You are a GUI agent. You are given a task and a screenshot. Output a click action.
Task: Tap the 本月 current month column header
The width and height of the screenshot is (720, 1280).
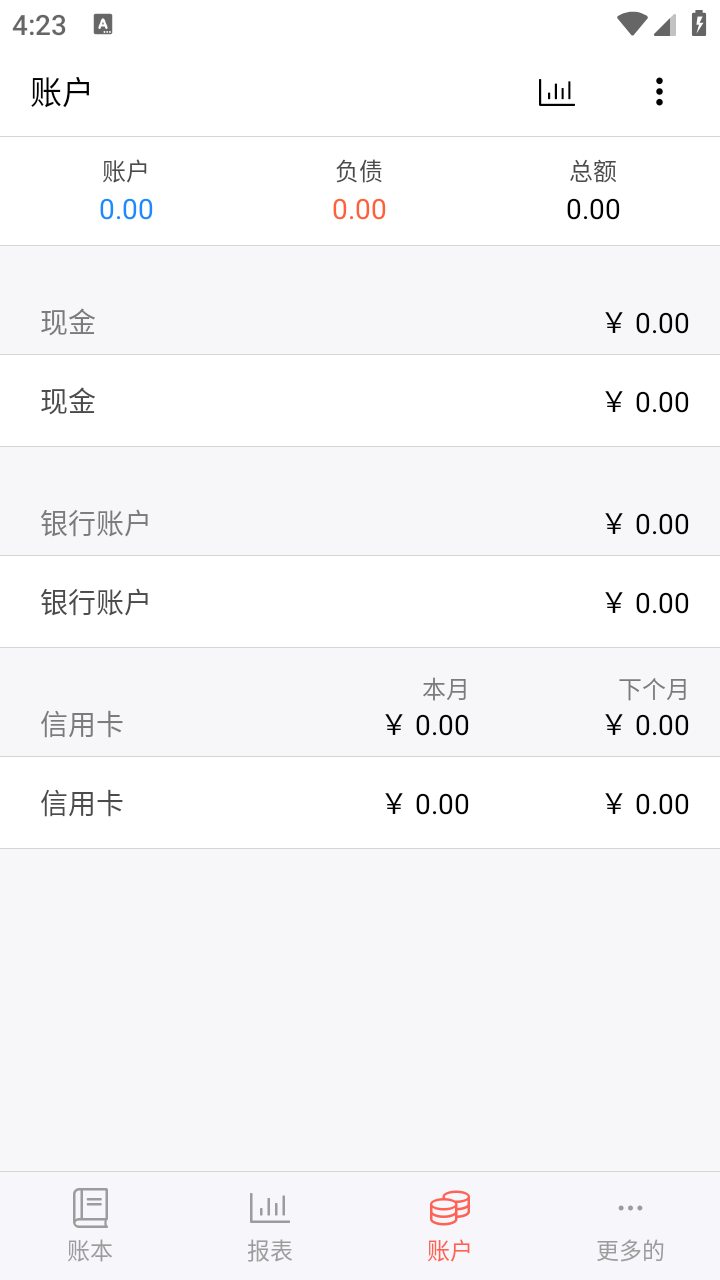(x=445, y=688)
